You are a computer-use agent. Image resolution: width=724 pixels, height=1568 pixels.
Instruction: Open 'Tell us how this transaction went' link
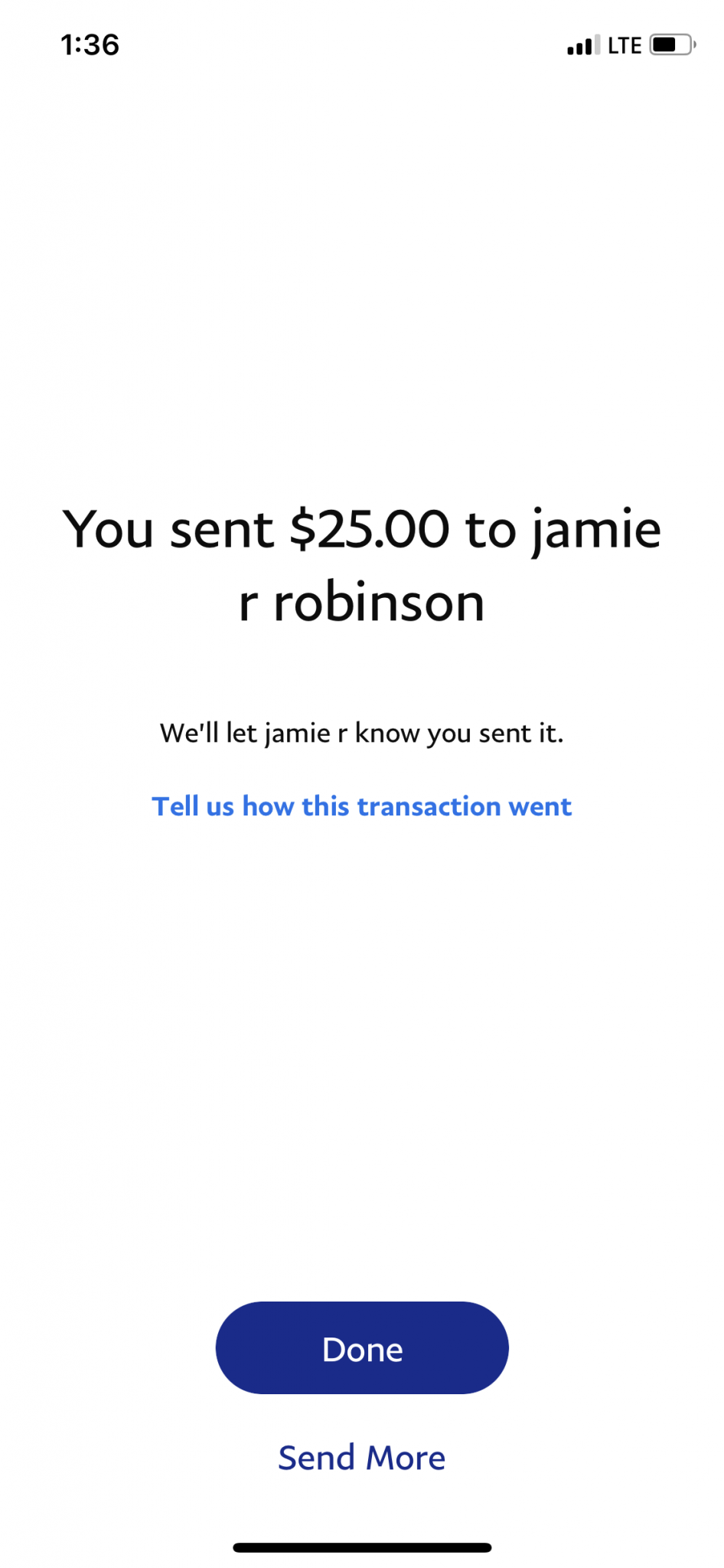pyautogui.click(x=362, y=806)
